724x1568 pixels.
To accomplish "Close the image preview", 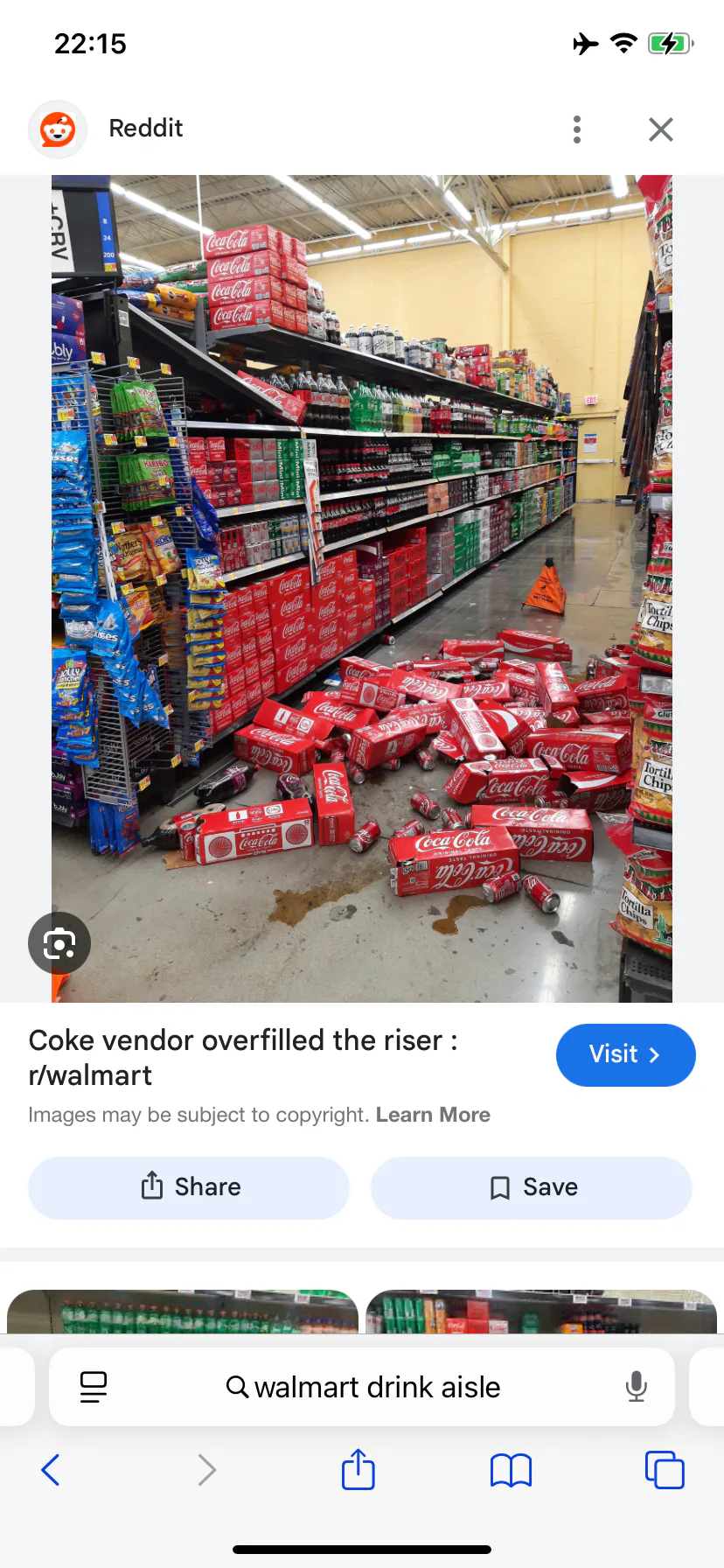I will click(661, 129).
